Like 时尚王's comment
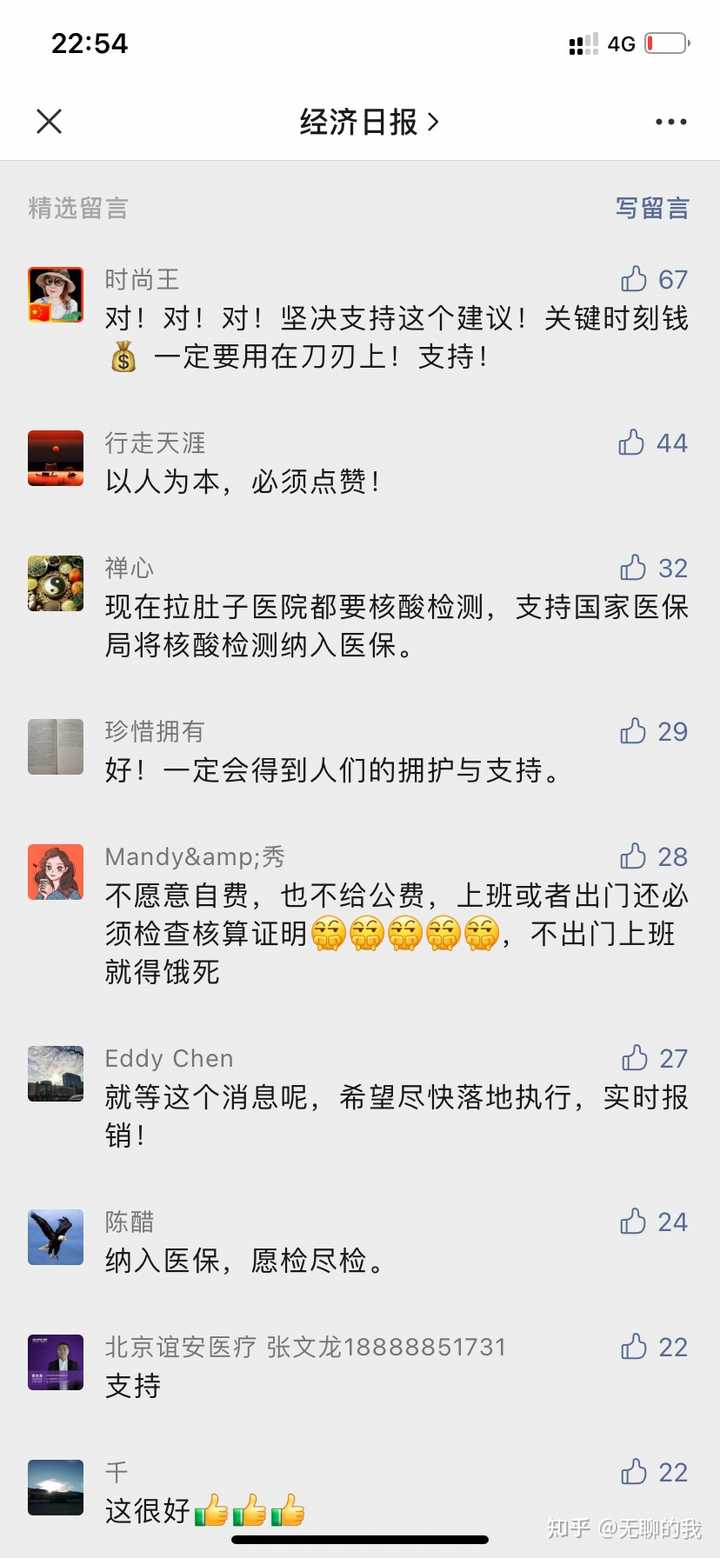 (654, 279)
